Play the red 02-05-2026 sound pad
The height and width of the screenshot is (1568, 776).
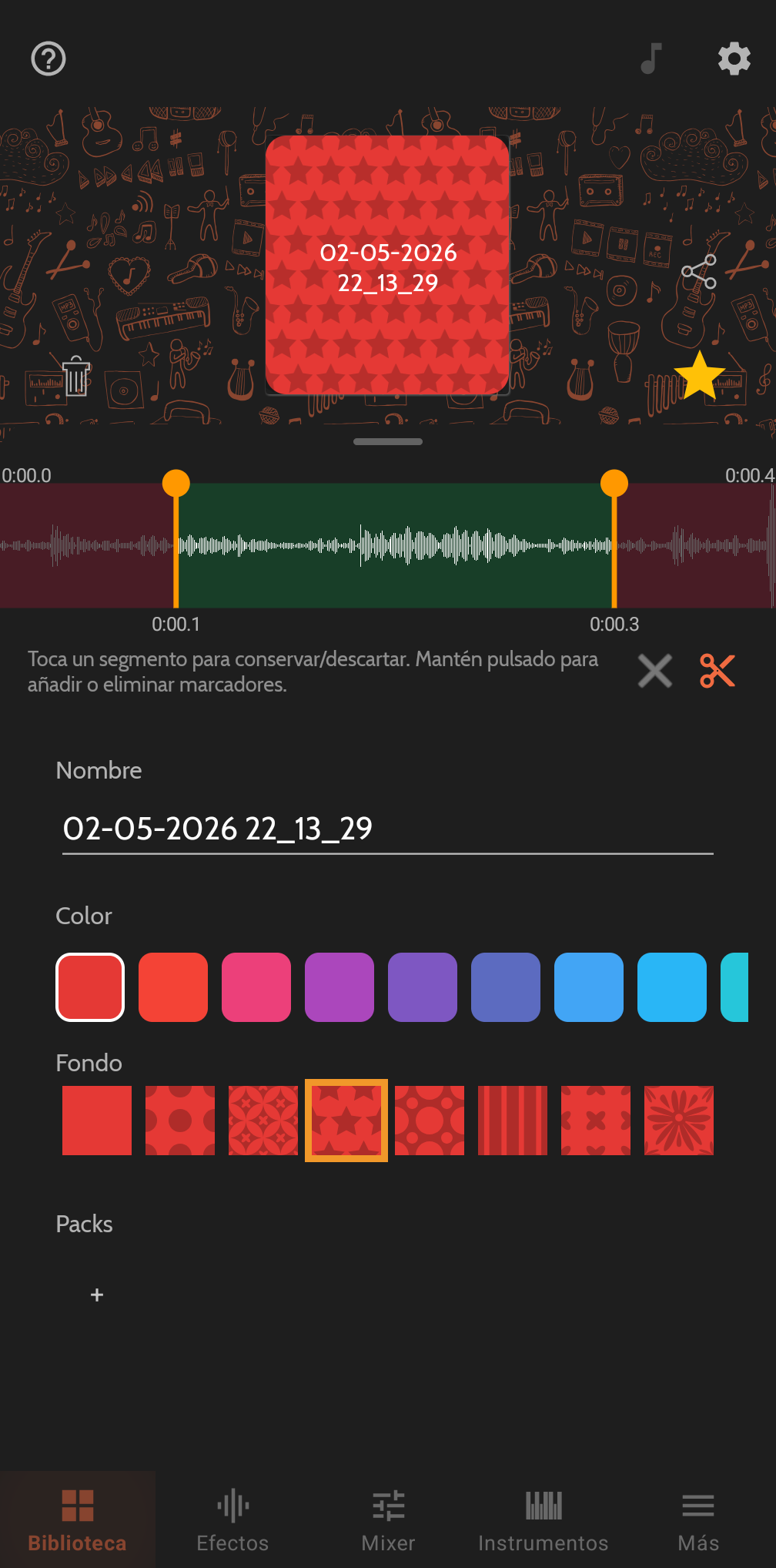click(x=388, y=266)
